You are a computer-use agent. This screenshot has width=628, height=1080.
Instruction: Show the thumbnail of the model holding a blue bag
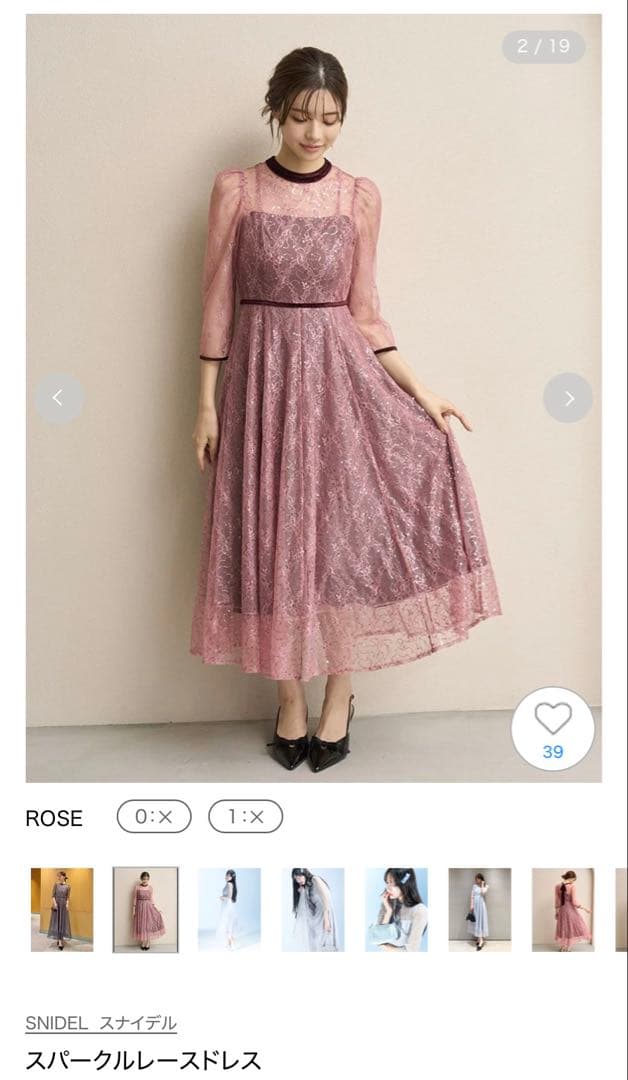tap(396, 909)
